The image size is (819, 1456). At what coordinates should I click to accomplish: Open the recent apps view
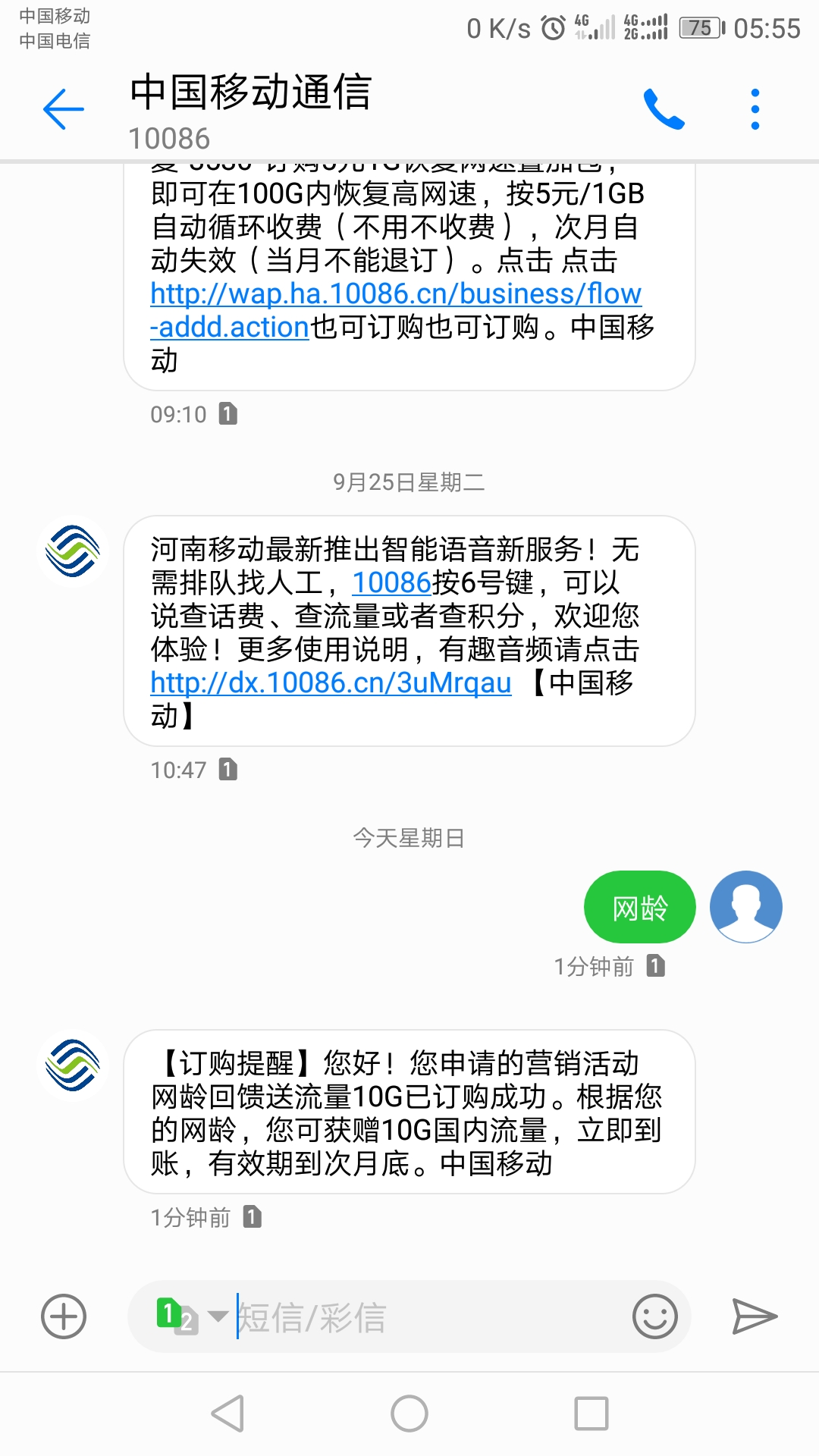[x=591, y=1414]
